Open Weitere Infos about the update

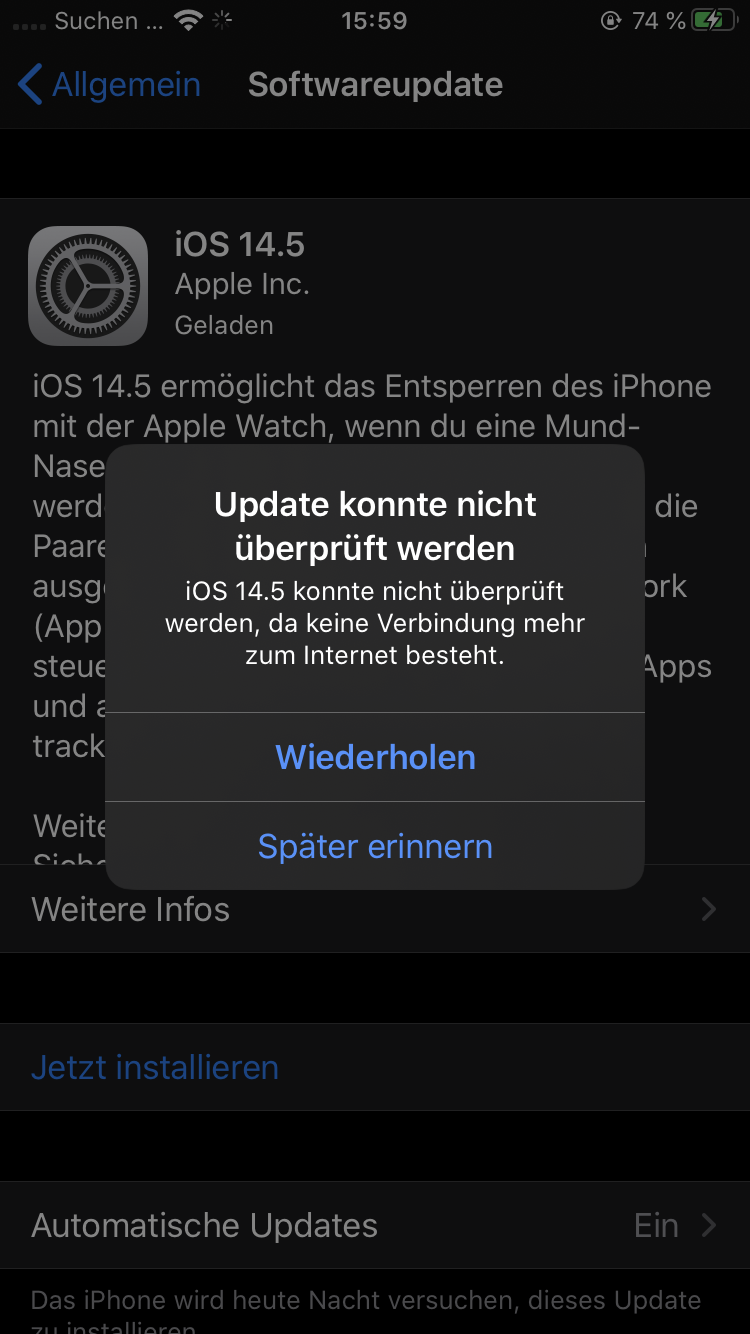click(x=375, y=909)
